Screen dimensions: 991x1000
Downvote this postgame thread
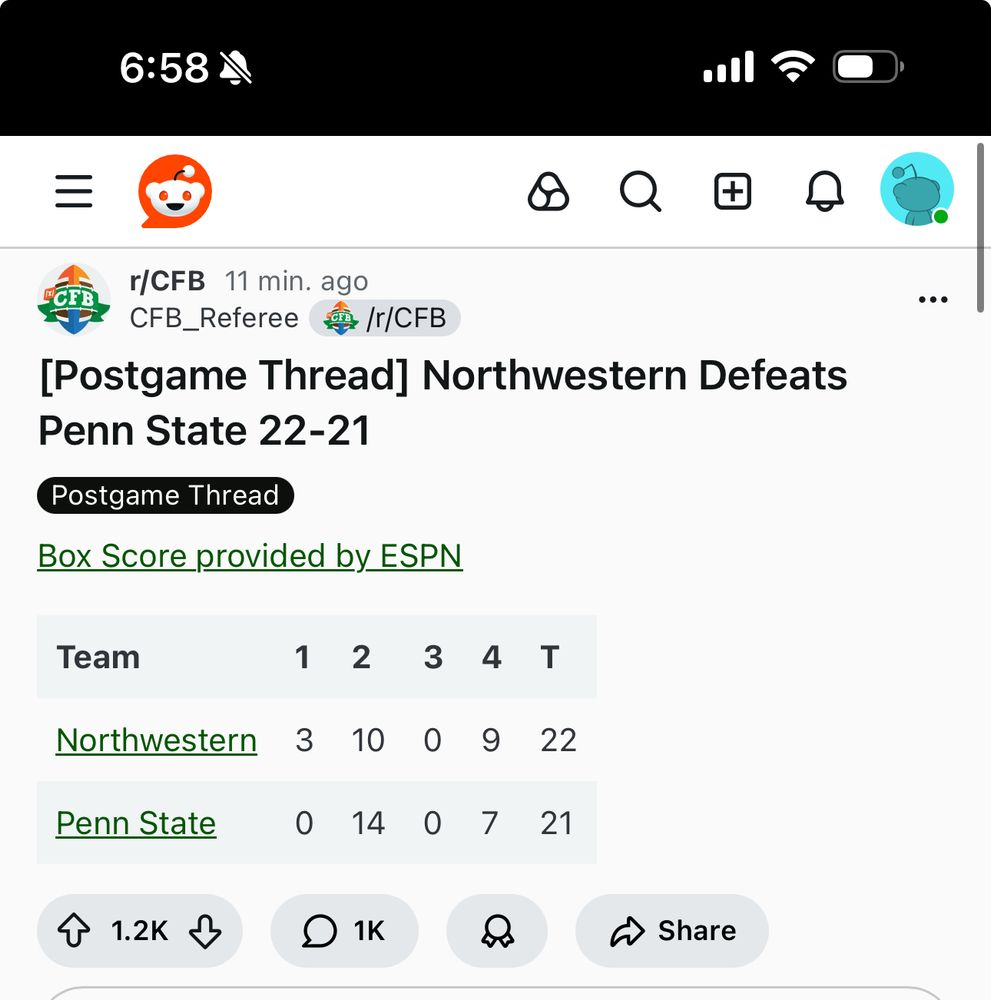(205, 931)
